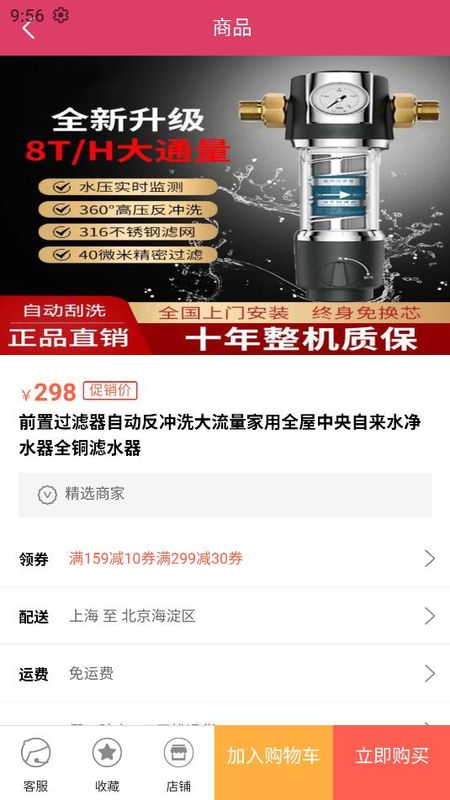
Task: Open the 精选商家 merchant info row
Action: click(225, 494)
